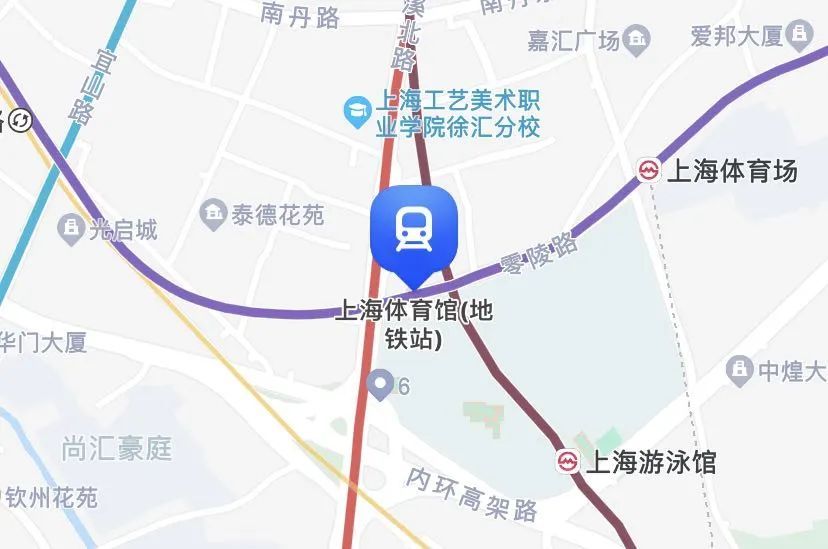The image size is (828, 549).
Task: Open the 嘉汇广场 place marker
Action: click(x=636, y=41)
